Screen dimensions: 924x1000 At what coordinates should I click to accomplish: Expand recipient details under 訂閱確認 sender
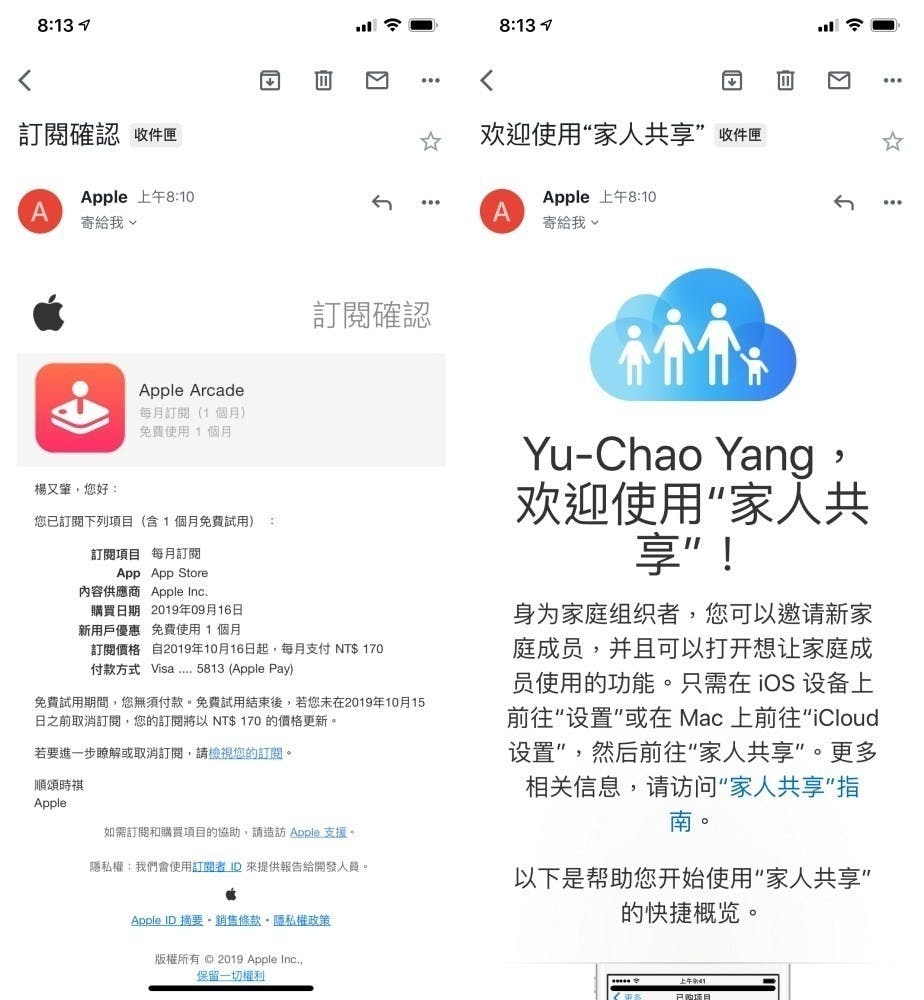pyautogui.click(x=109, y=223)
